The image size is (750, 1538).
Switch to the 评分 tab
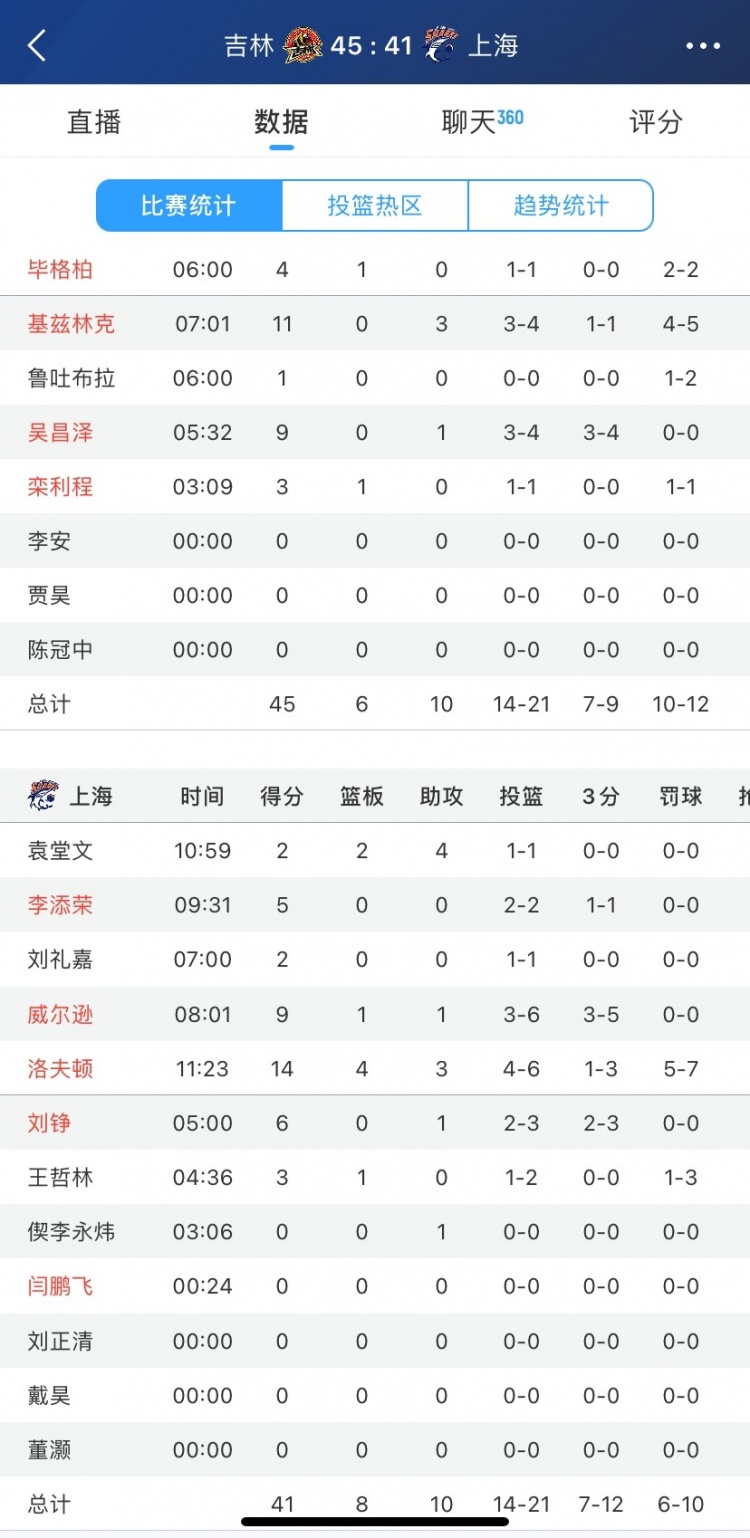pos(656,122)
